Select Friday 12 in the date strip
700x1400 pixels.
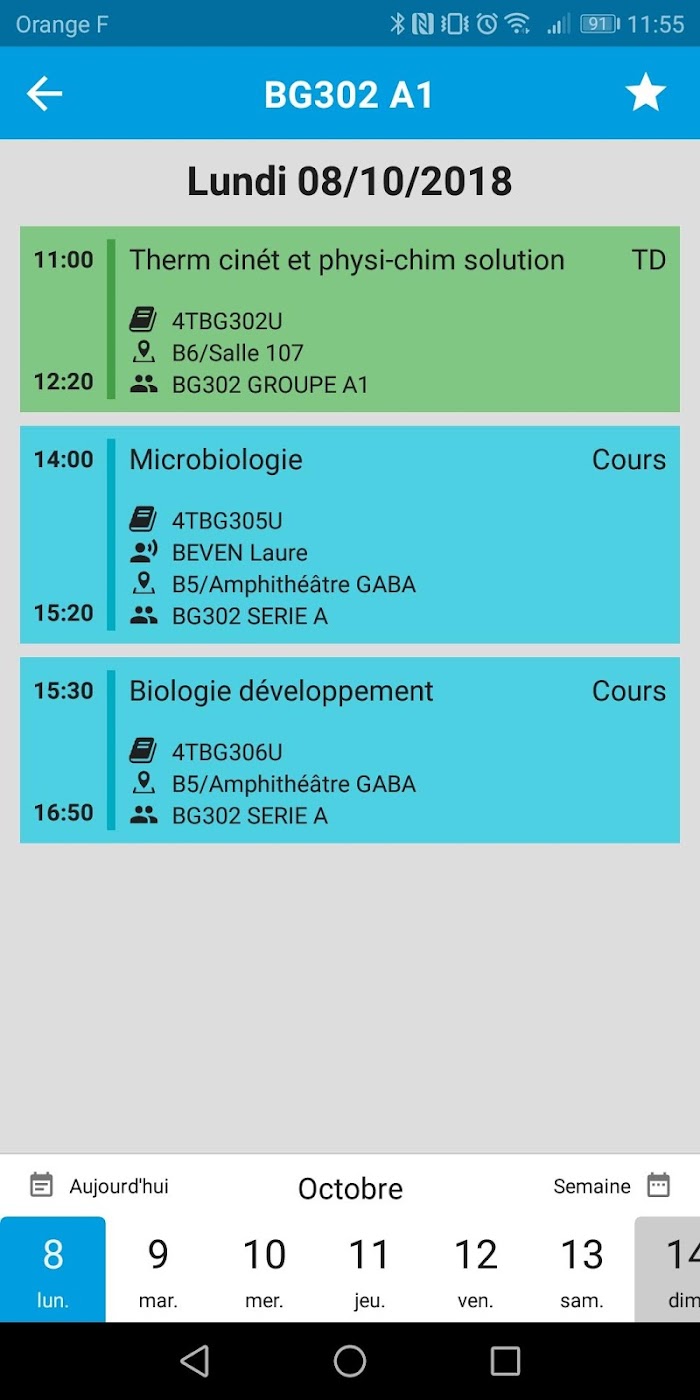point(476,1269)
